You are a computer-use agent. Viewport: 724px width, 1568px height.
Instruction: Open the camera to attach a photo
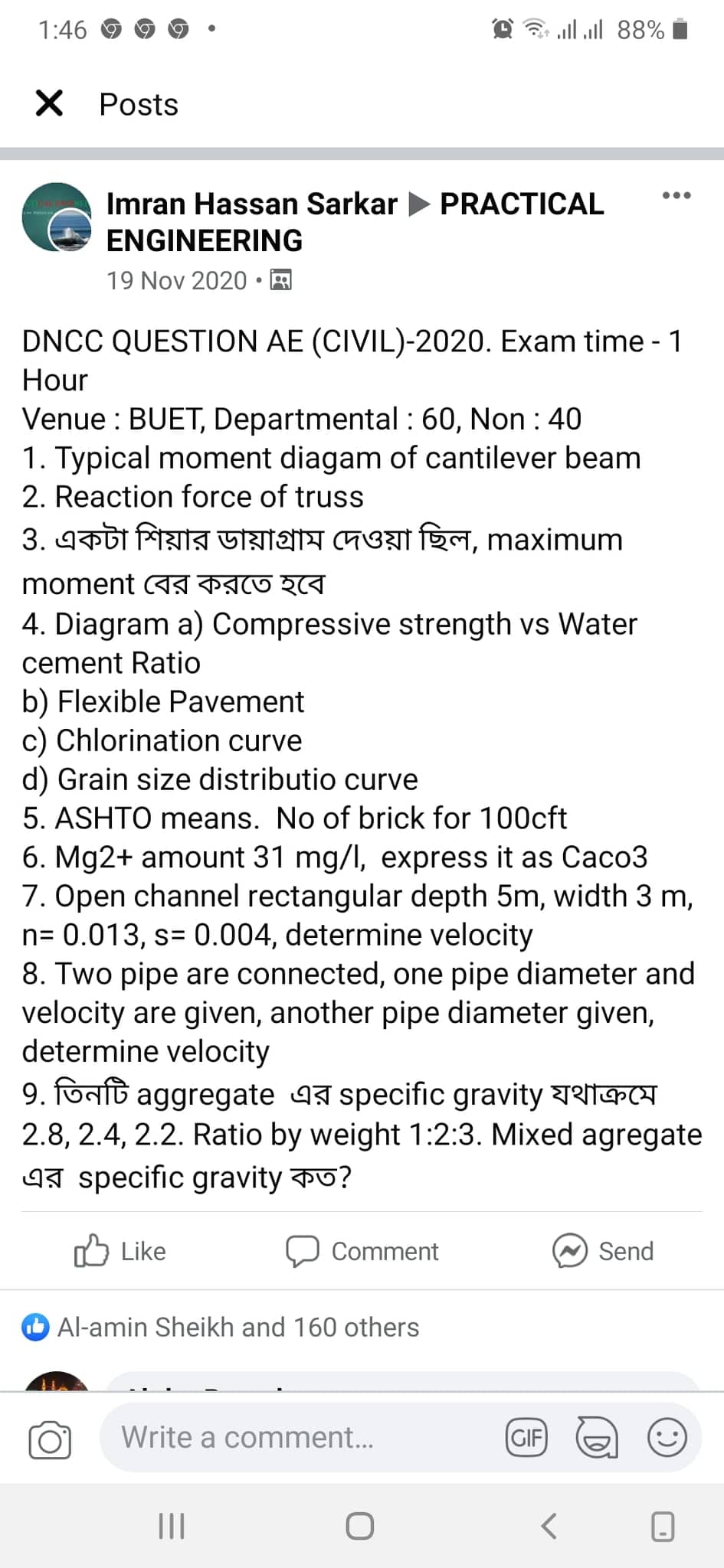tap(50, 1440)
